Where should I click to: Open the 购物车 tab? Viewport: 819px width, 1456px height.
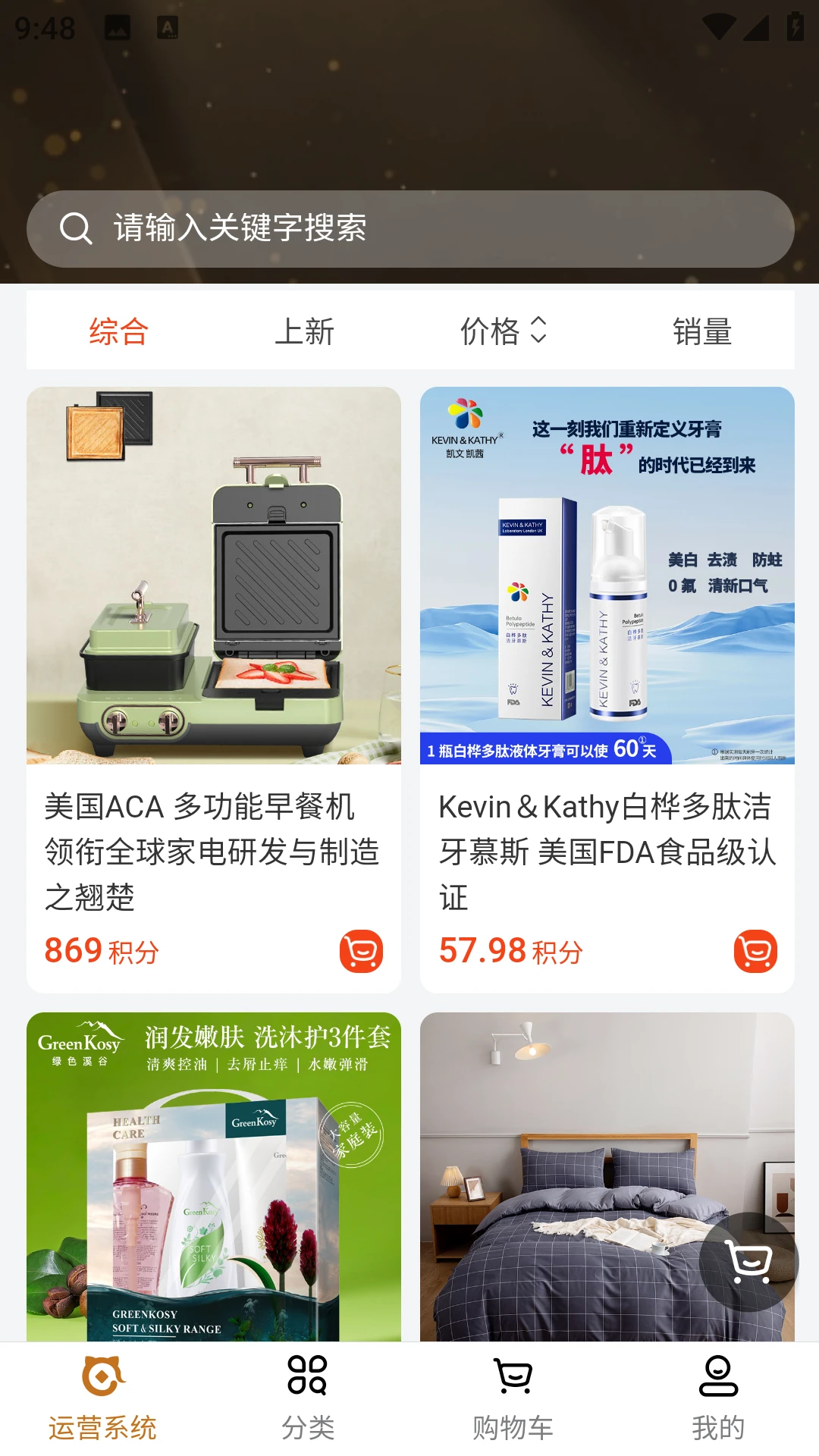[513, 1399]
